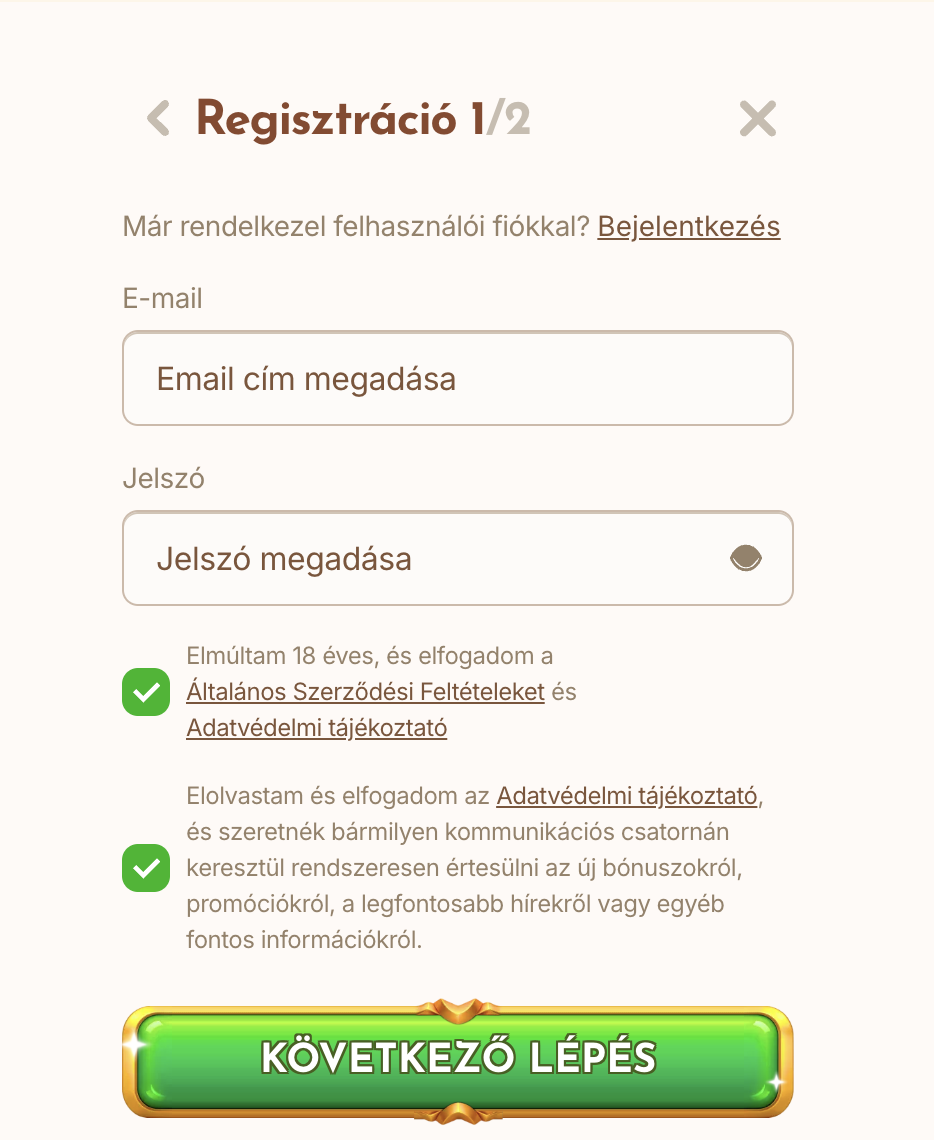This screenshot has width=934, height=1140.
Task: Untick the bónusz and promotions consent checkbox
Action: coord(146,868)
